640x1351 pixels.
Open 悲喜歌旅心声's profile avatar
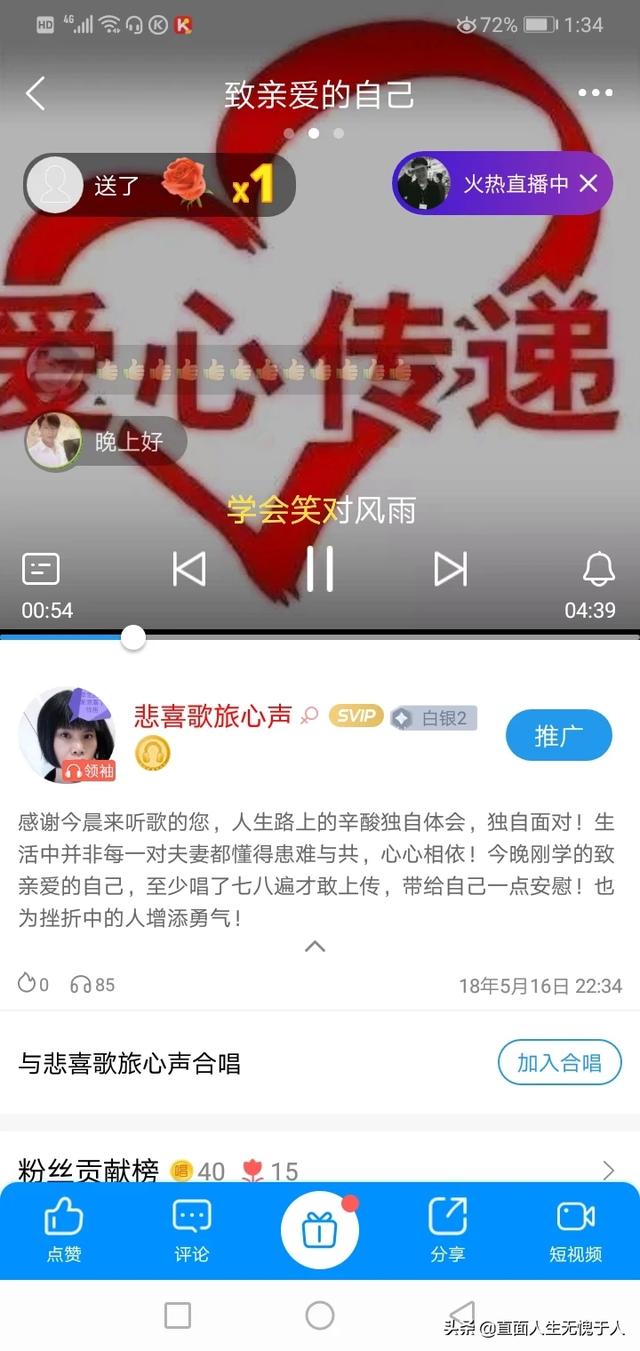click(x=67, y=735)
